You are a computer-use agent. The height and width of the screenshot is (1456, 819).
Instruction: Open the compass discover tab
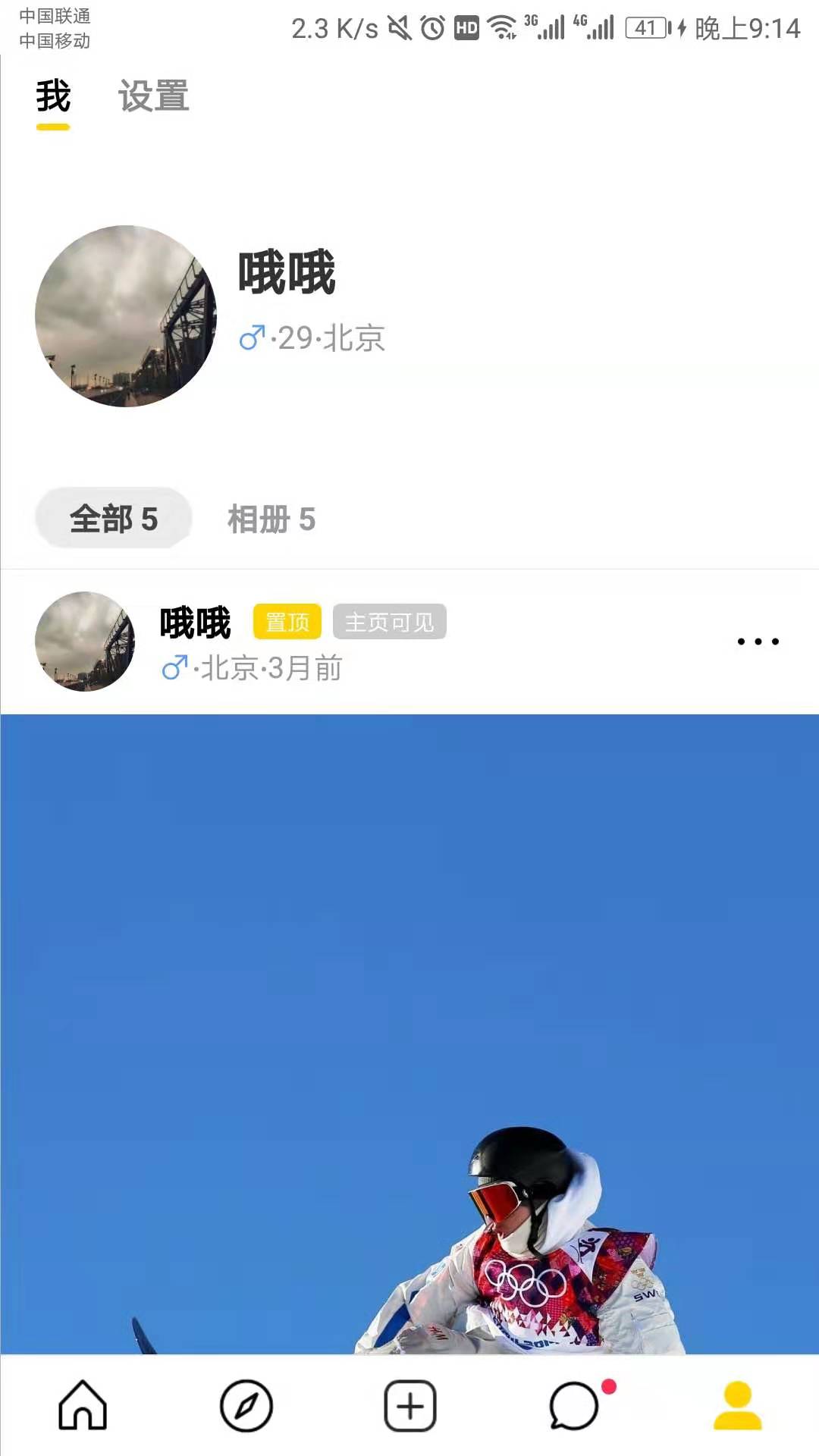click(x=246, y=1405)
